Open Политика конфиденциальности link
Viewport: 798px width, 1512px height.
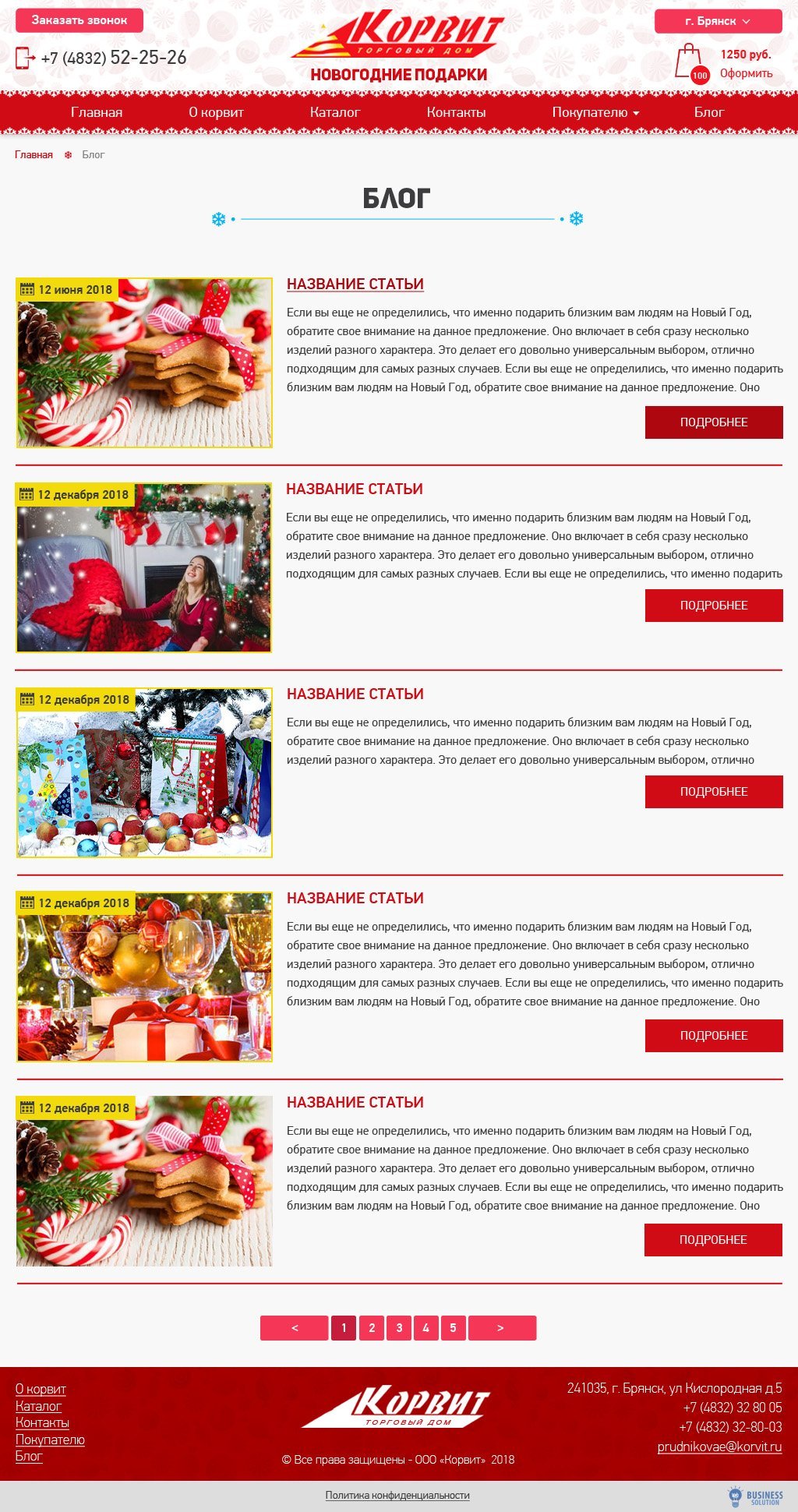click(397, 1495)
